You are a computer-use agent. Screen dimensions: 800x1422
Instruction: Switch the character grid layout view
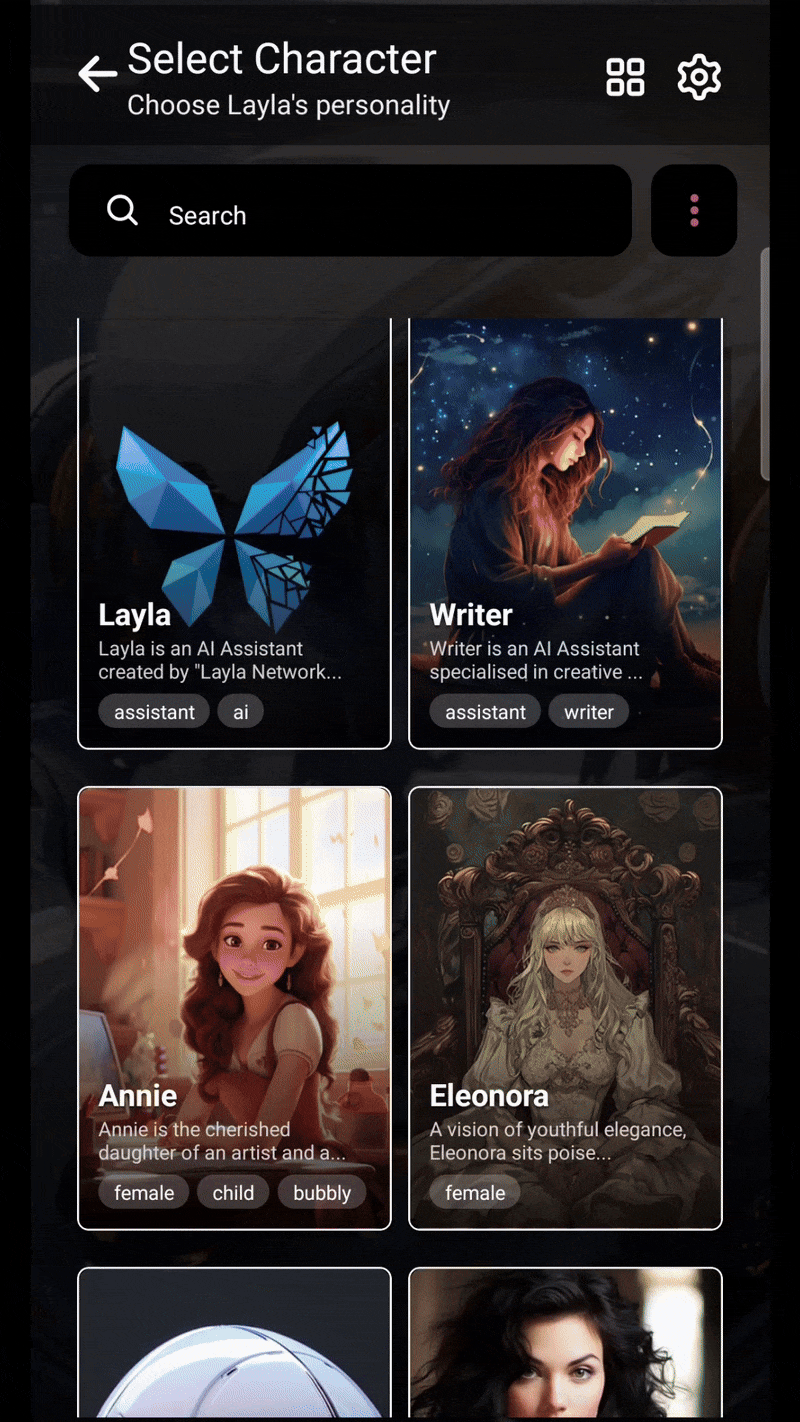625,77
